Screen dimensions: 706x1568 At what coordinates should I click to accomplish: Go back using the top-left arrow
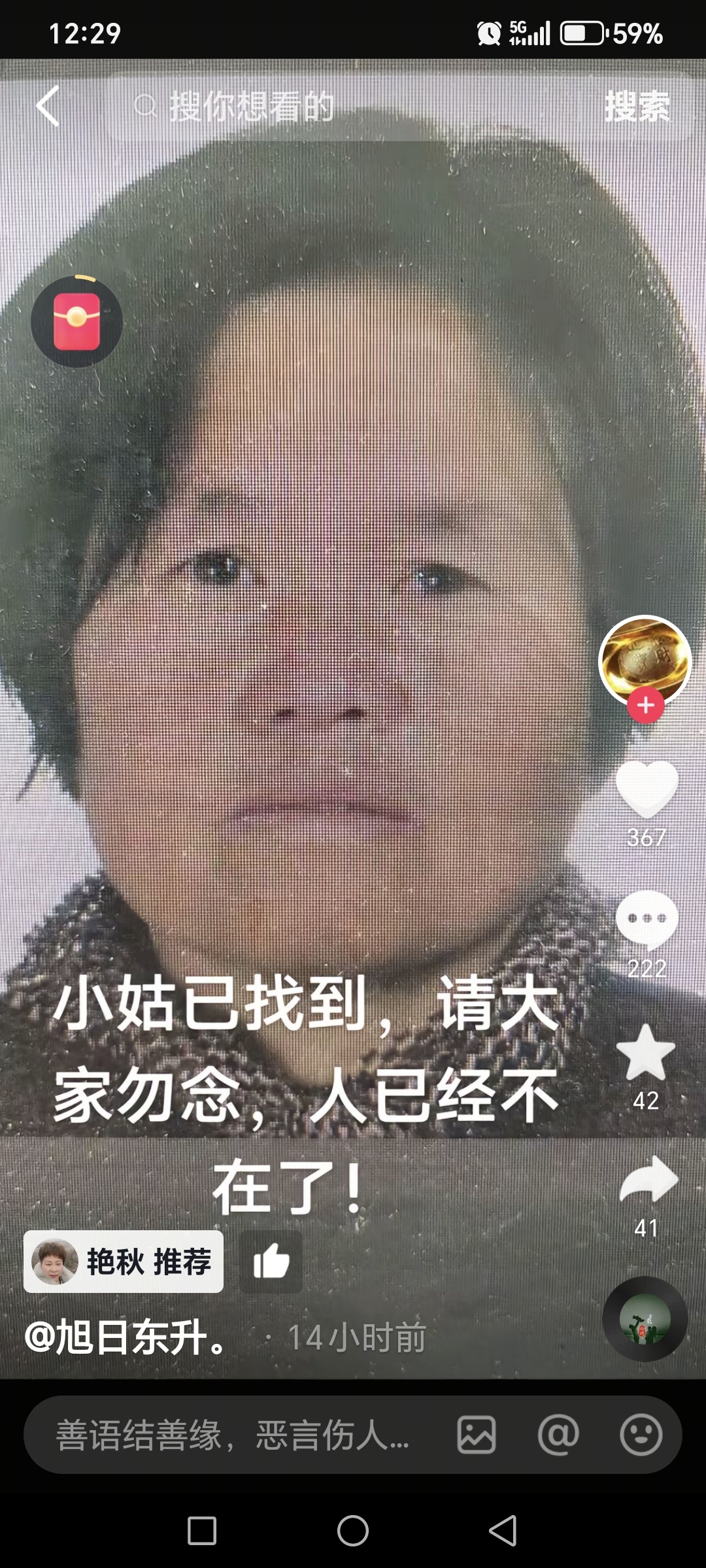click(x=48, y=106)
